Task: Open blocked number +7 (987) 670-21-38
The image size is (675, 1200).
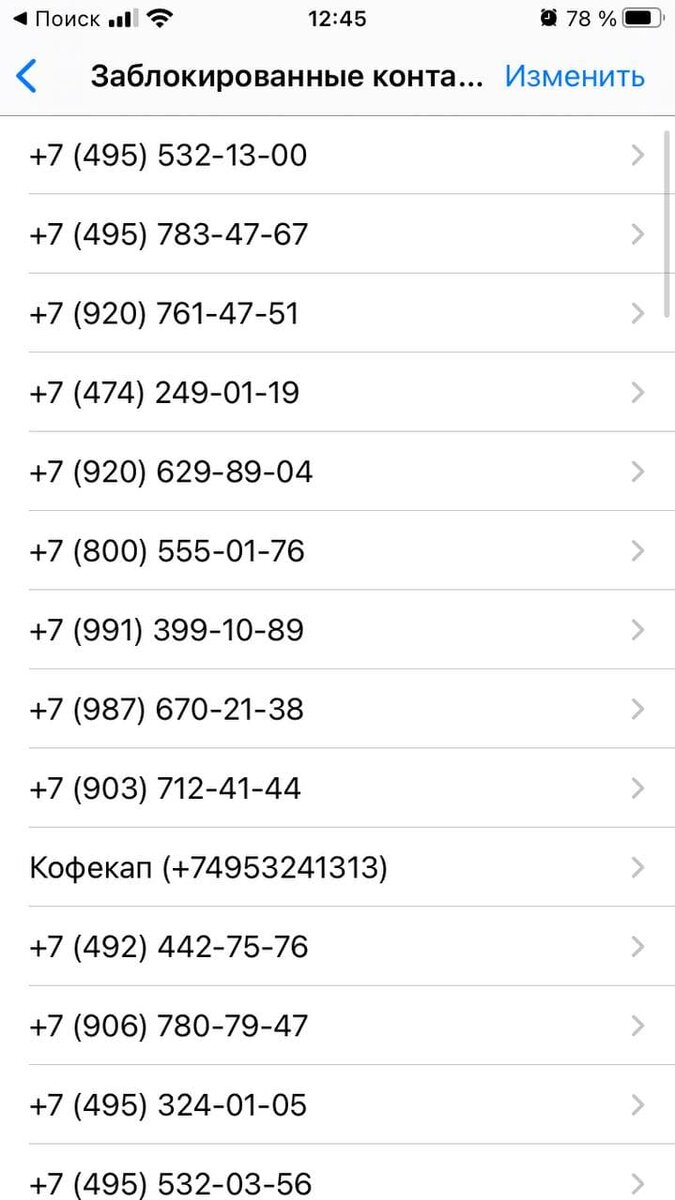Action: pos(337,709)
